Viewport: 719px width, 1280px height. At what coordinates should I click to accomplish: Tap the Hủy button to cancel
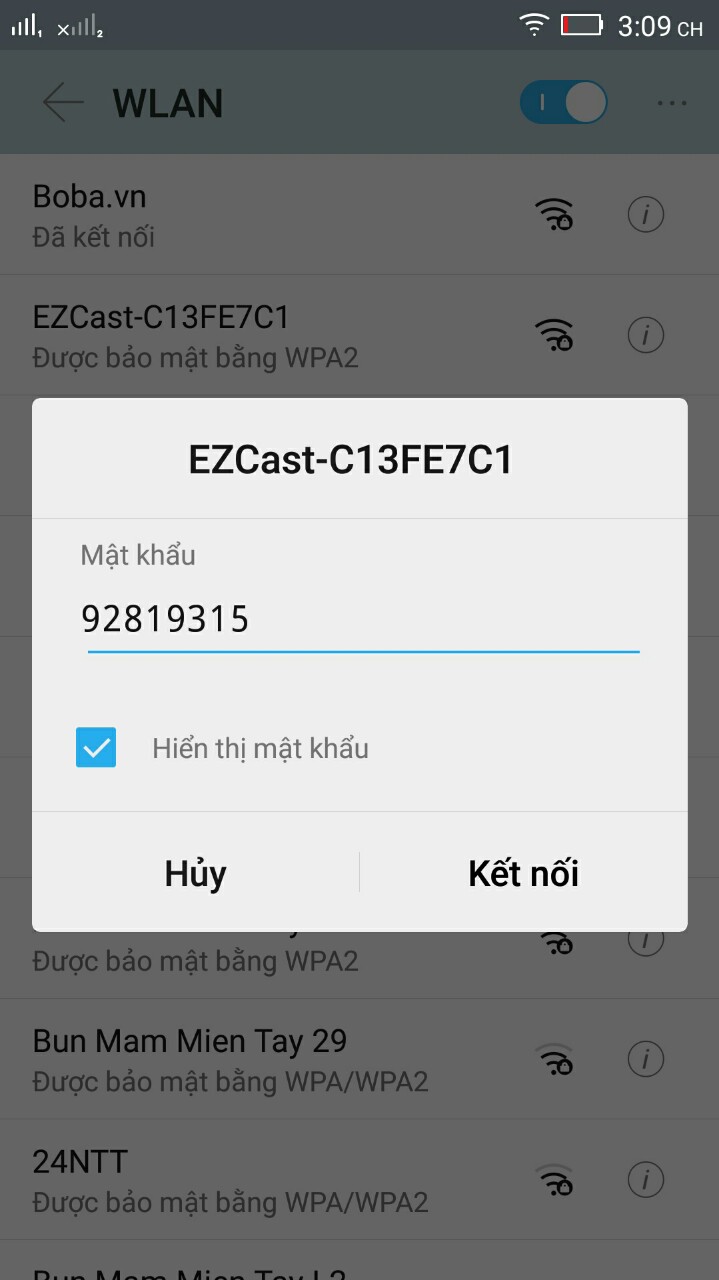[196, 873]
